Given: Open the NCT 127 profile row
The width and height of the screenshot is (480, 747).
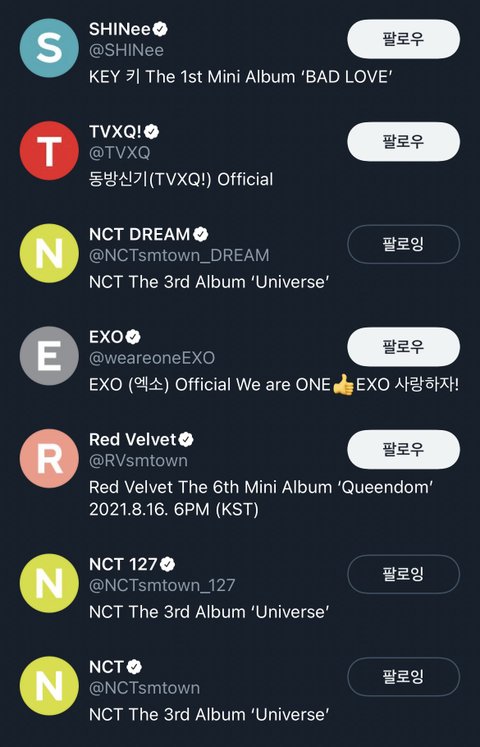Looking at the screenshot, I should pos(240,586).
